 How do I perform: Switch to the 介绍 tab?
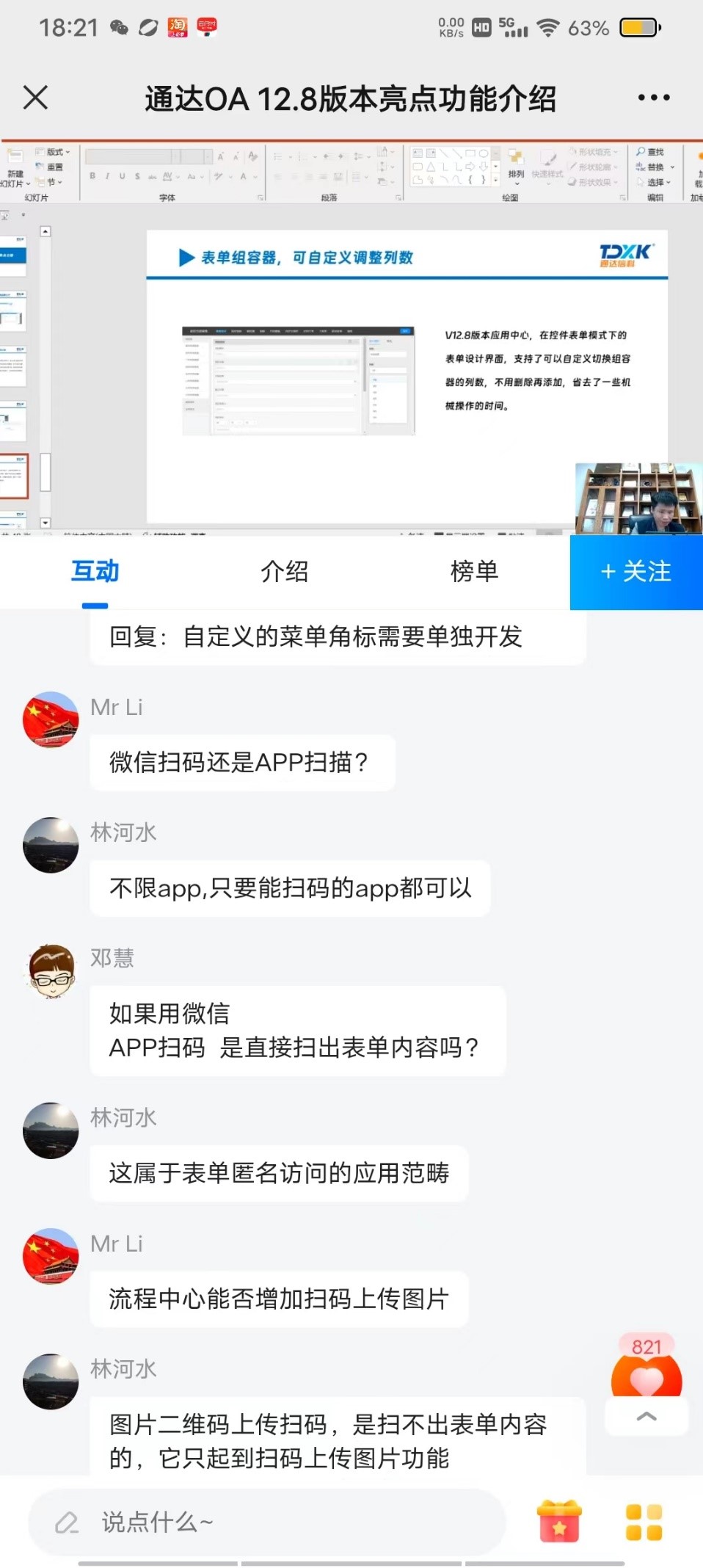[285, 571]
